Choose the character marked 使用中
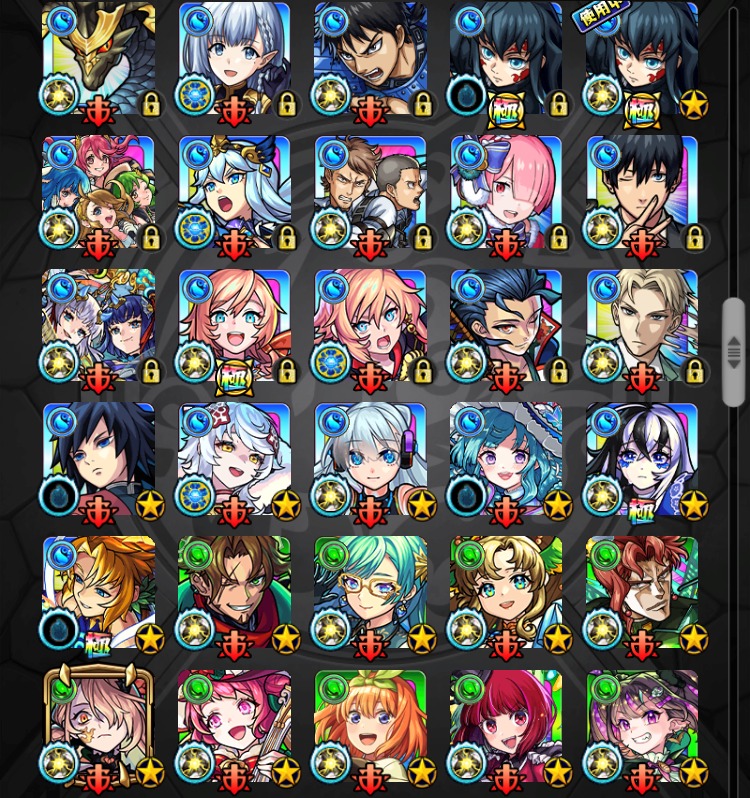The image size is (750, 798). pos(641,60)
